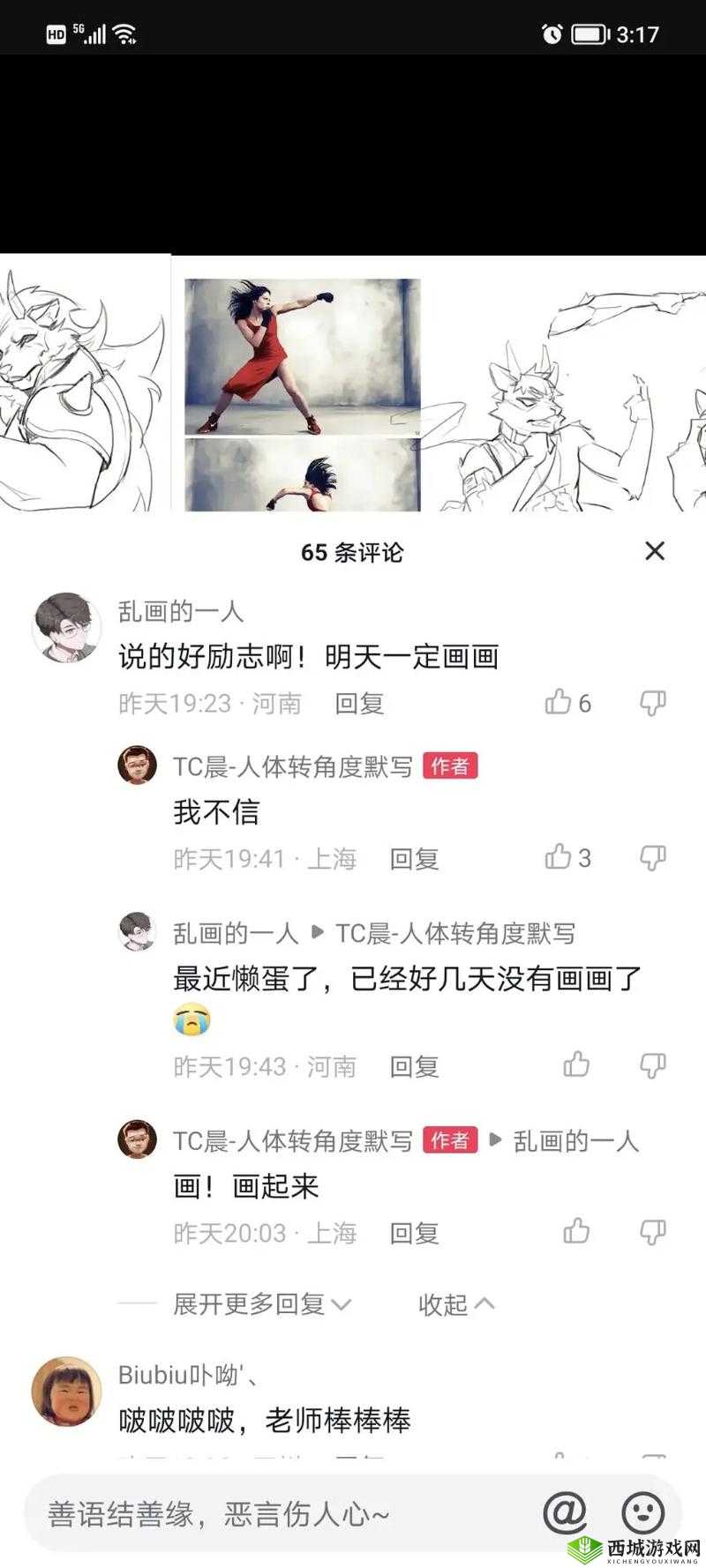Tap the 作者 author badge on TC晨's comment
This screenshot has width=706, height=1568.
tap(450, 765)
